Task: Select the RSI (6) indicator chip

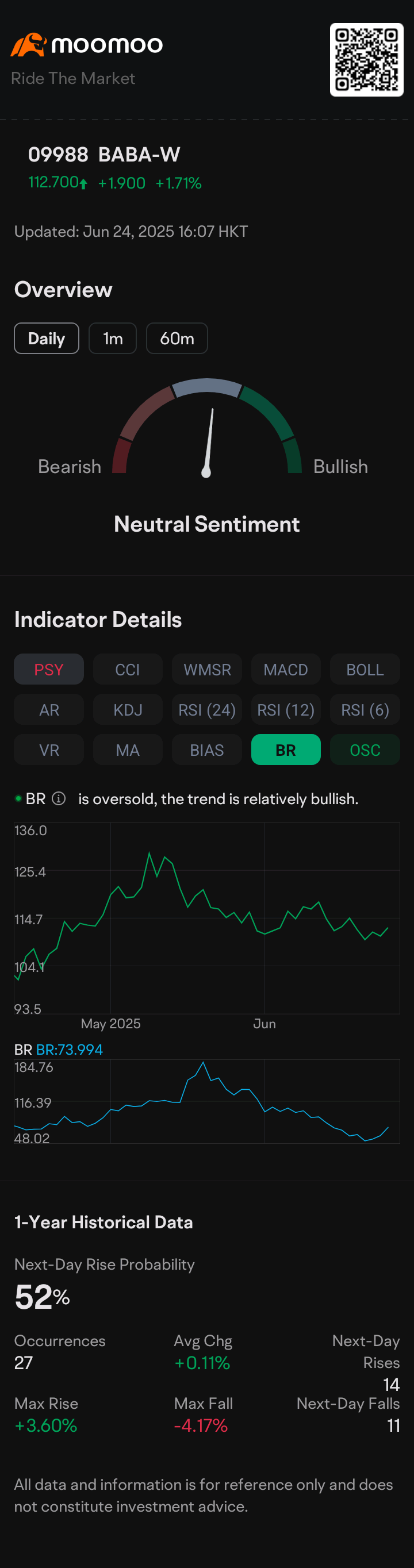Action: (365, 710)
